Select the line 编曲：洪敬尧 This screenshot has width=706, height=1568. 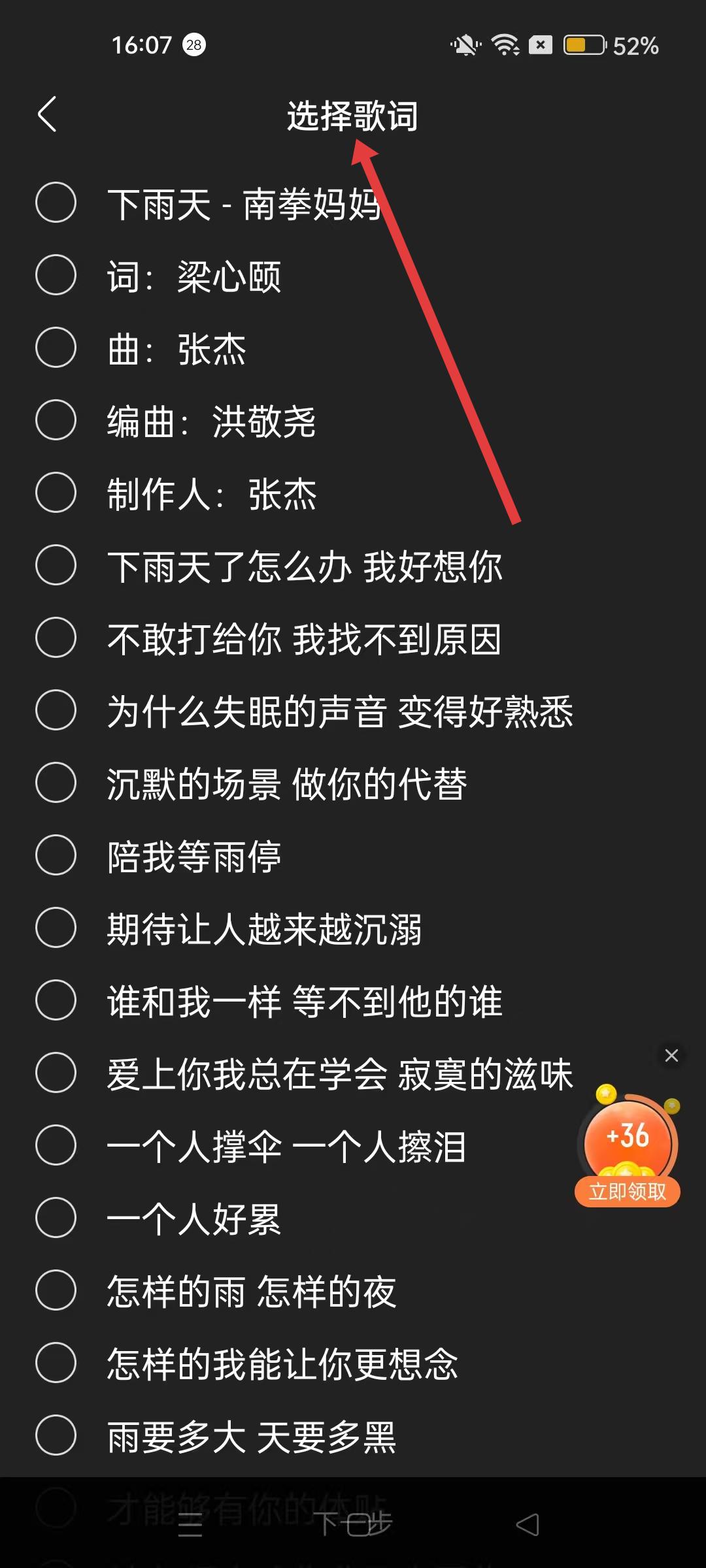pos(56,420)
